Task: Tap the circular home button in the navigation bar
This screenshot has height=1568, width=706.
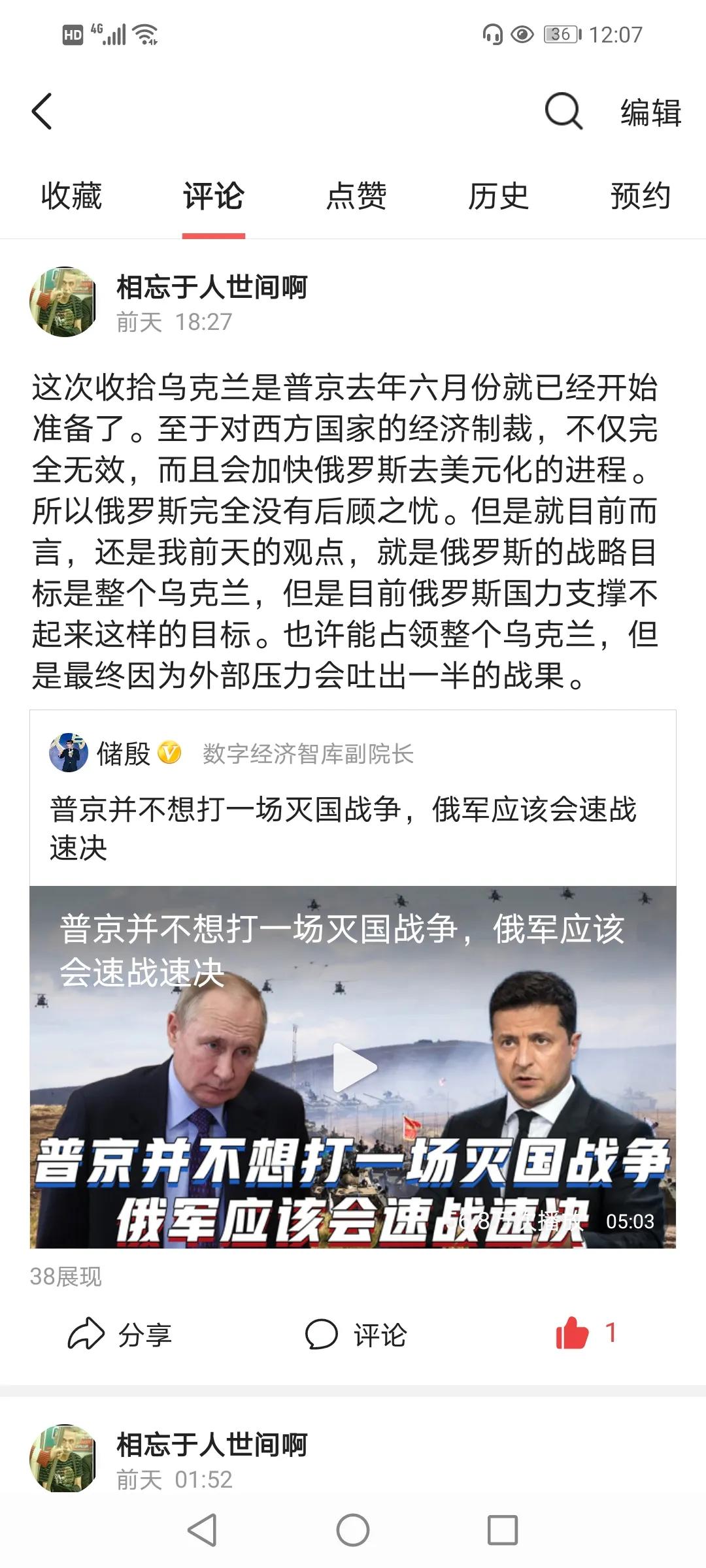Action: tap(352, 1529)
